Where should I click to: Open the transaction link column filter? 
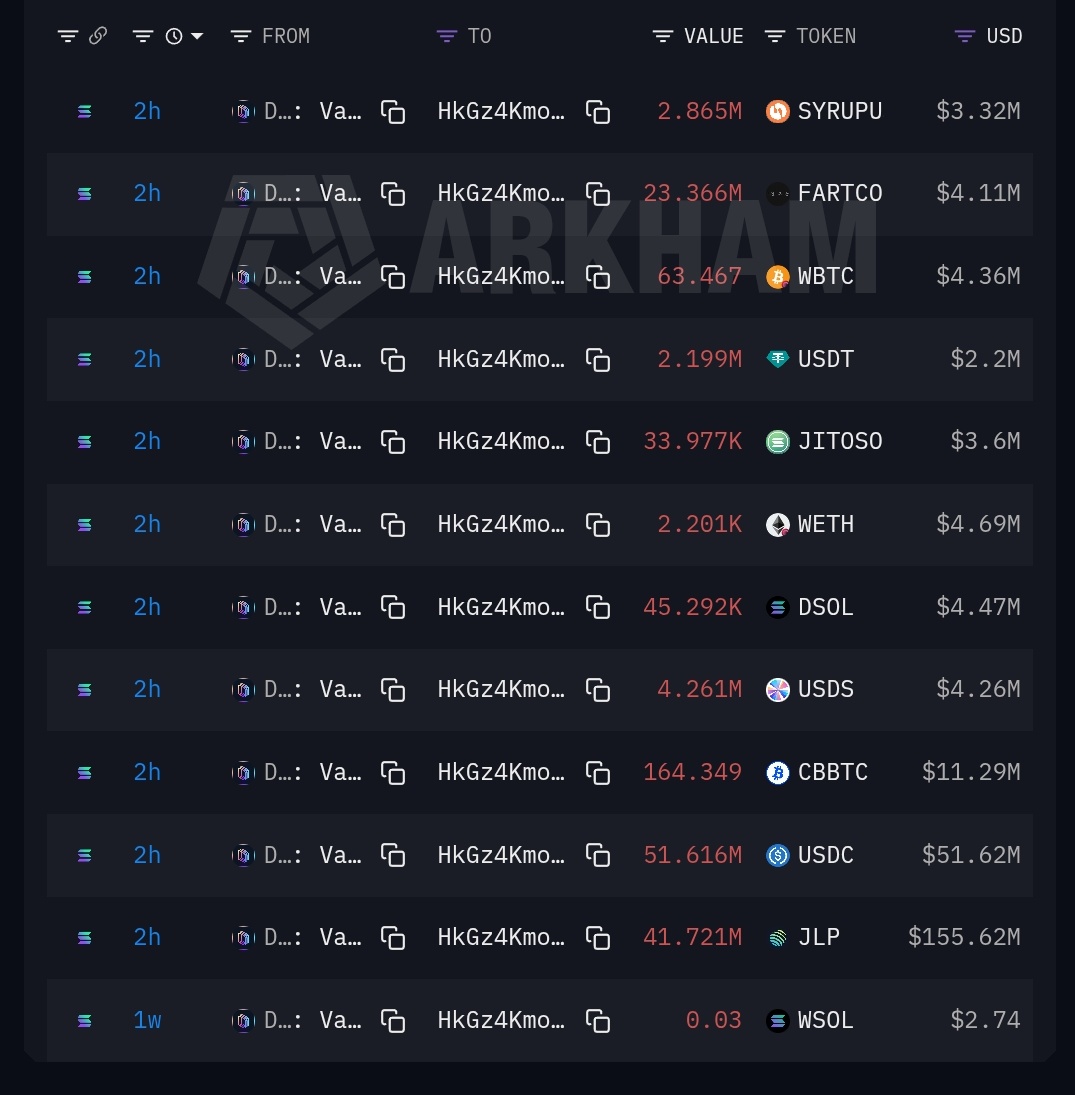67,36
